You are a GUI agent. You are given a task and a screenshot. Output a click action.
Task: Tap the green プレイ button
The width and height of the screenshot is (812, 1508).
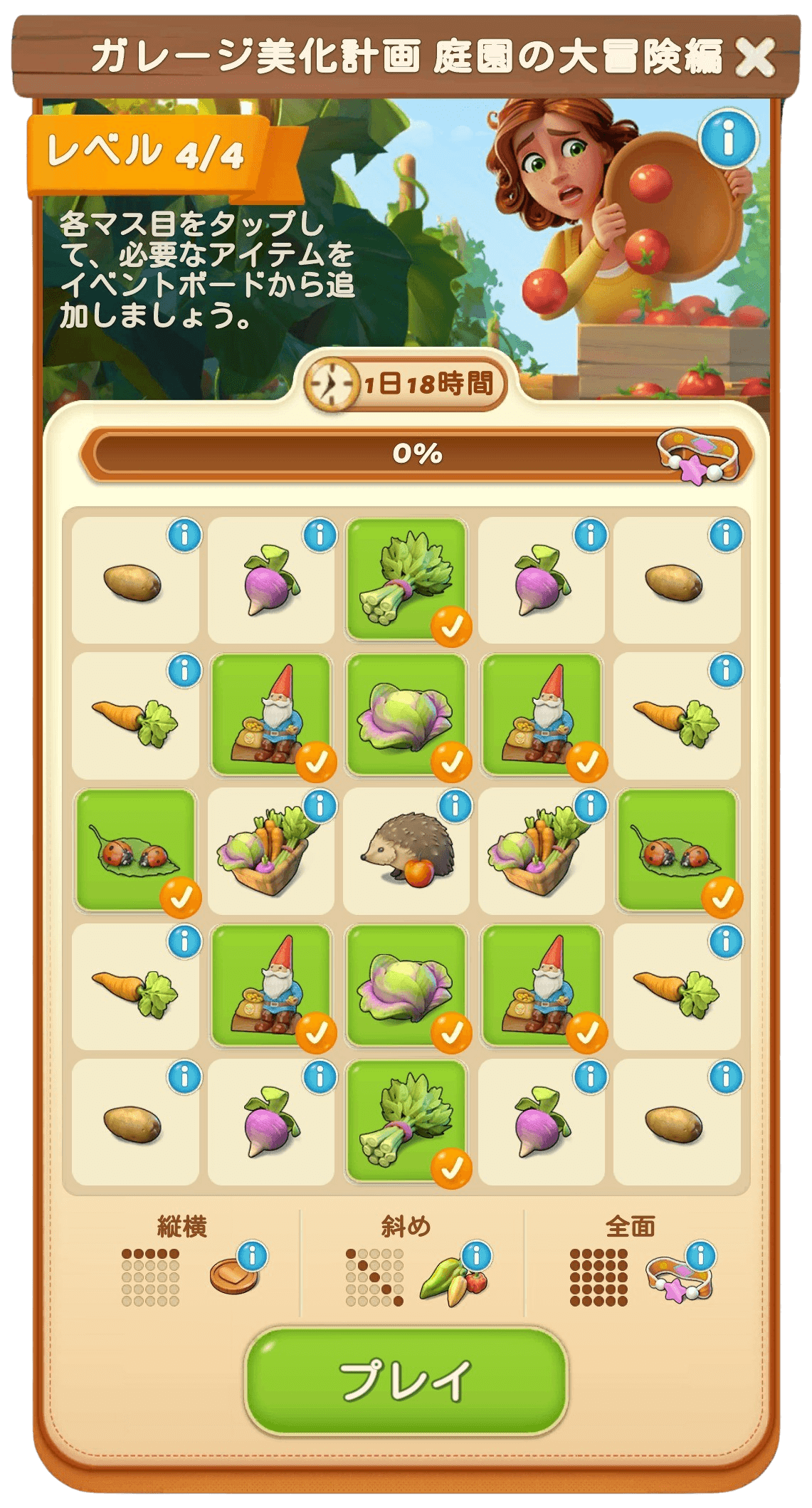point(406,1380)
